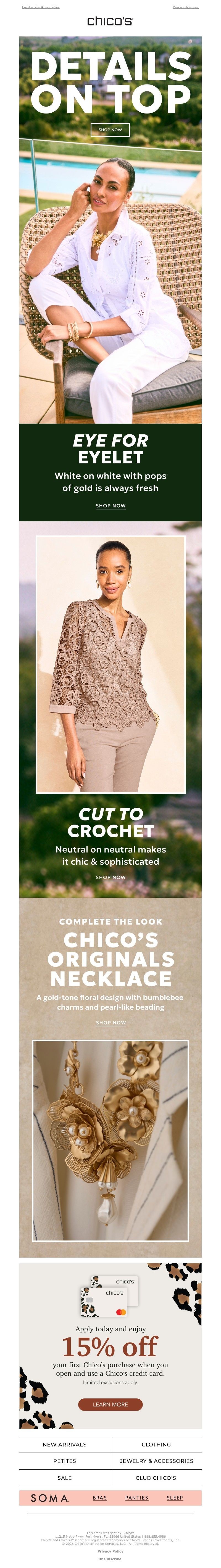Tap Unsubscribe at the bottom

click(x=110, y=1559)
